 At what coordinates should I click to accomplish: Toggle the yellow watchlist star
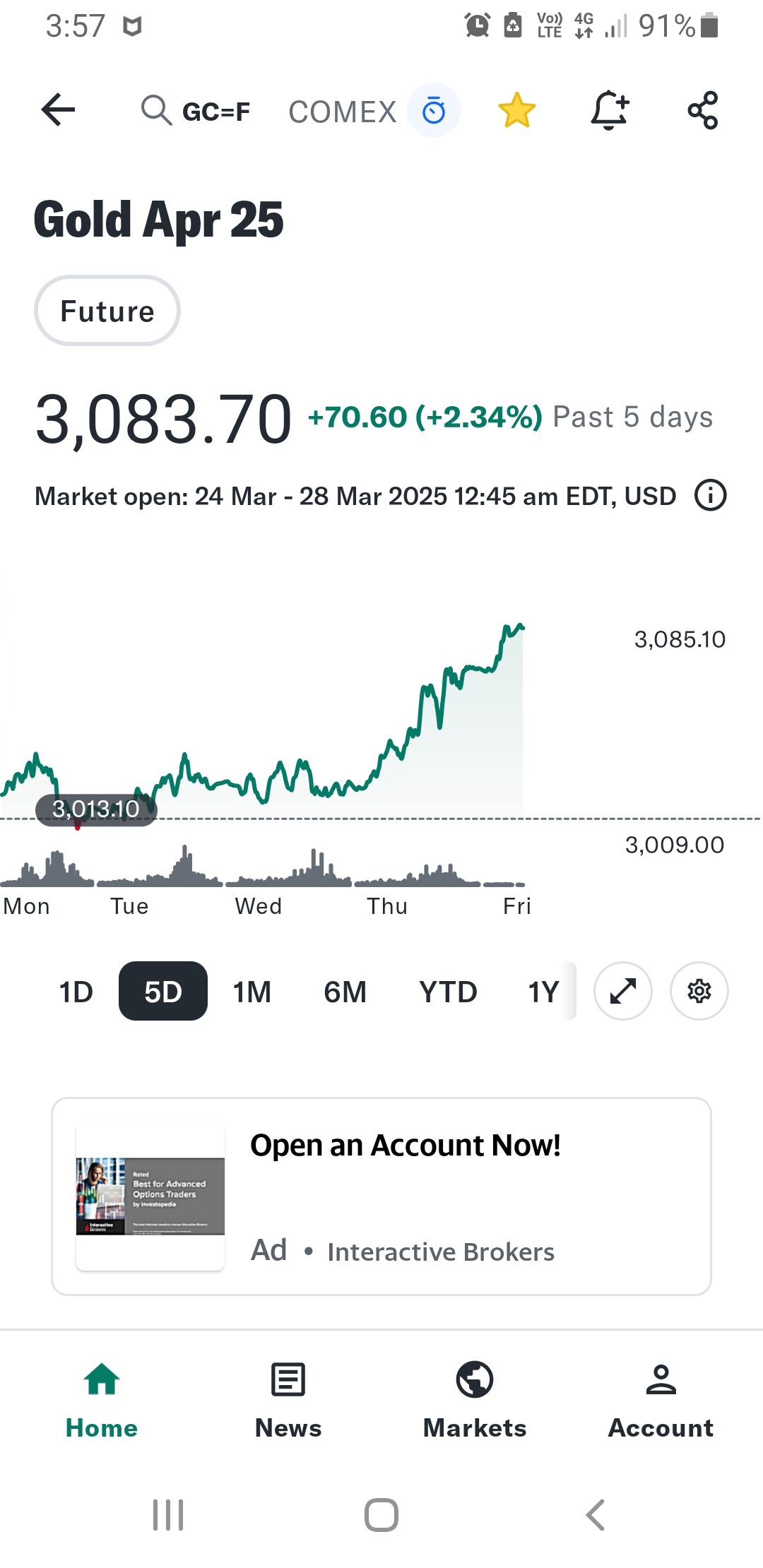[x=517, y=110]
